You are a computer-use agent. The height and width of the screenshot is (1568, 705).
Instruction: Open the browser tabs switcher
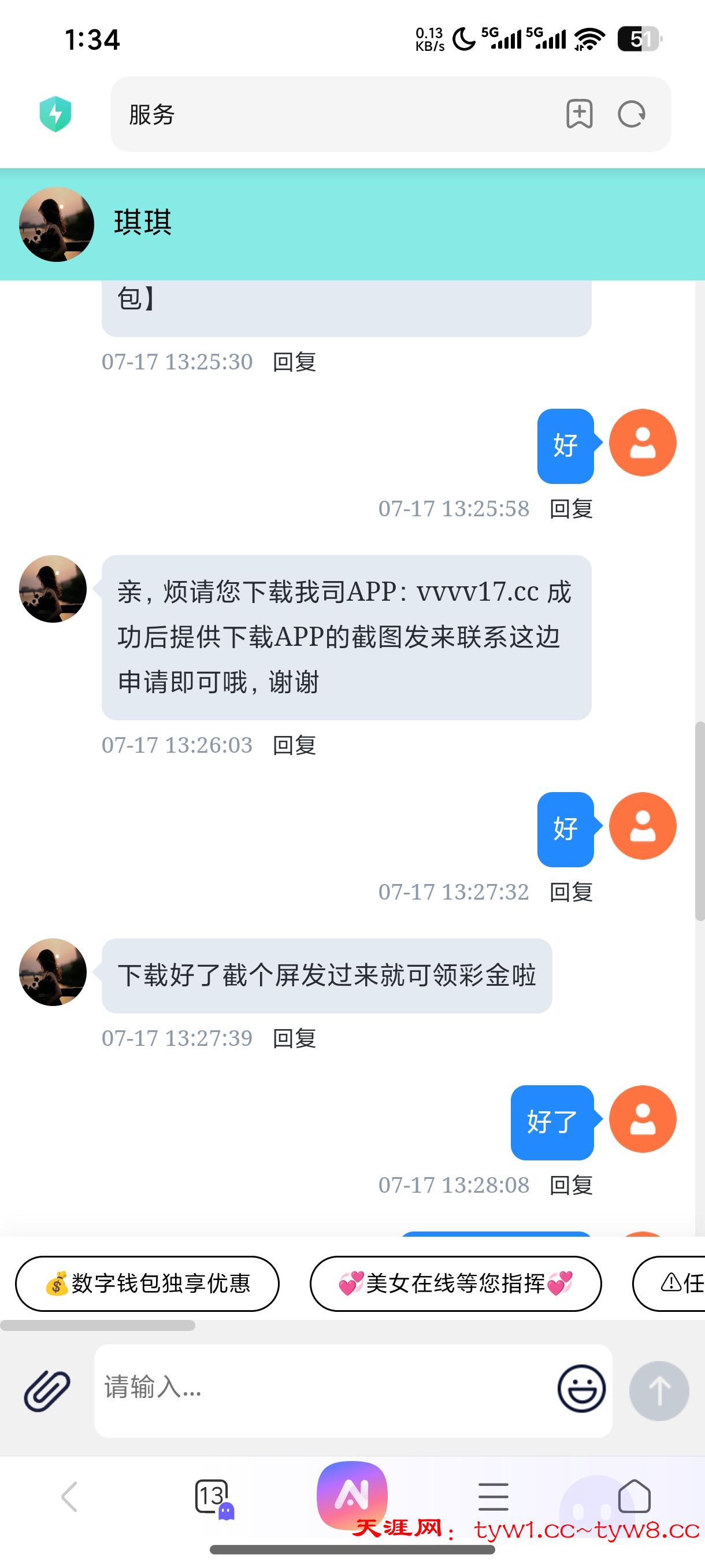click(x=211, y=1497)
